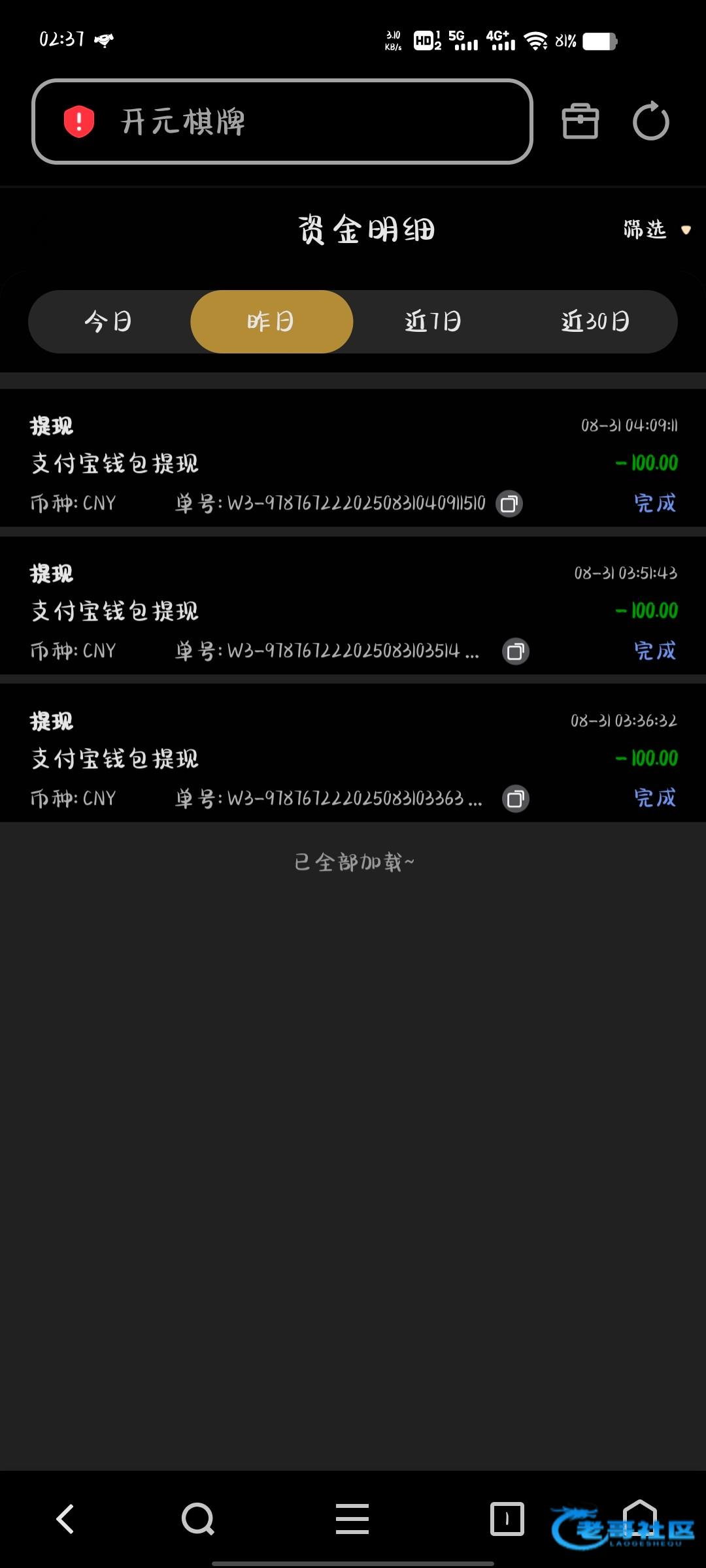
Task: Copy the order number of the 04:09:11 withdrawal
Action: (509, 504)
